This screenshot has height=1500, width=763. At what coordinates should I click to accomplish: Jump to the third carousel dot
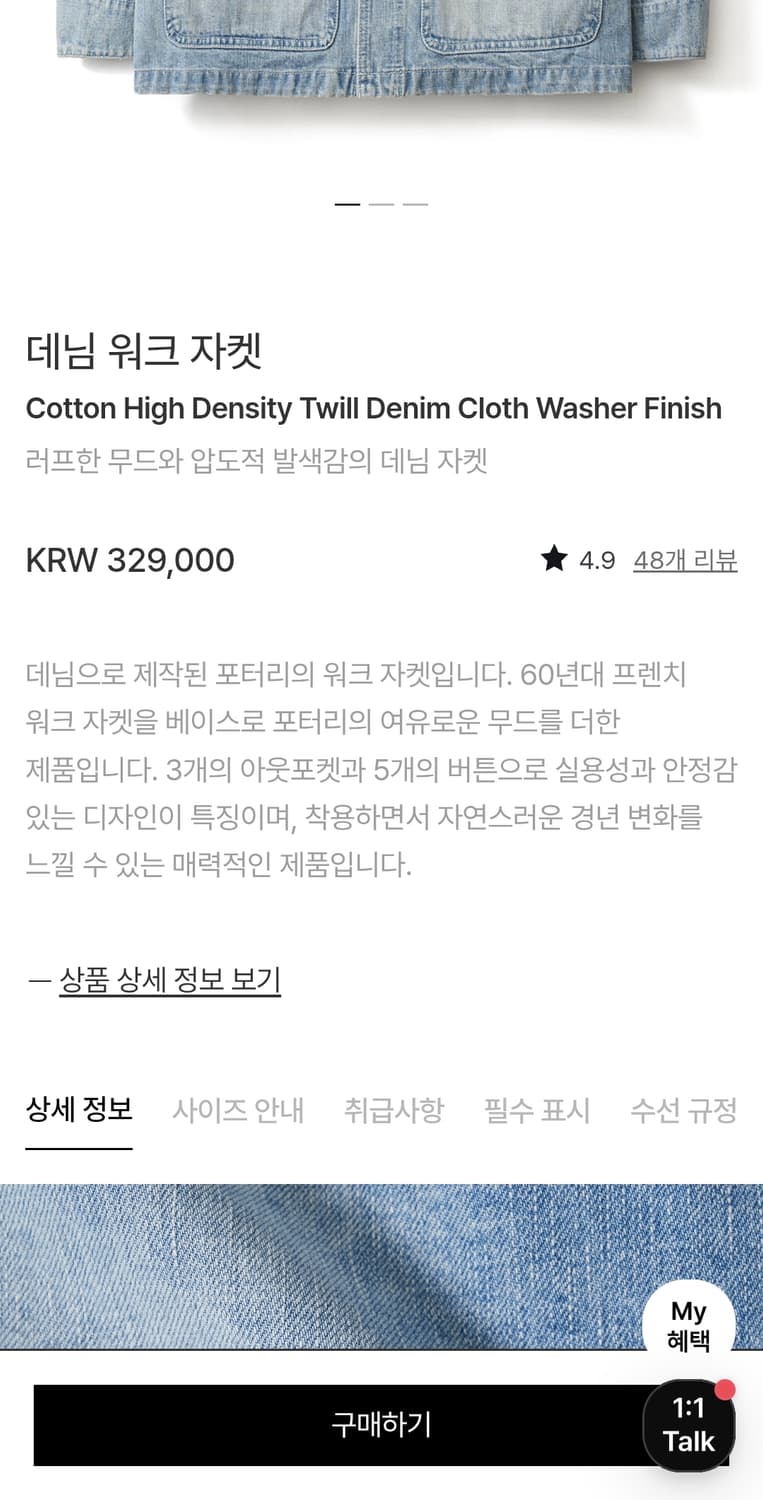point(416,202)
